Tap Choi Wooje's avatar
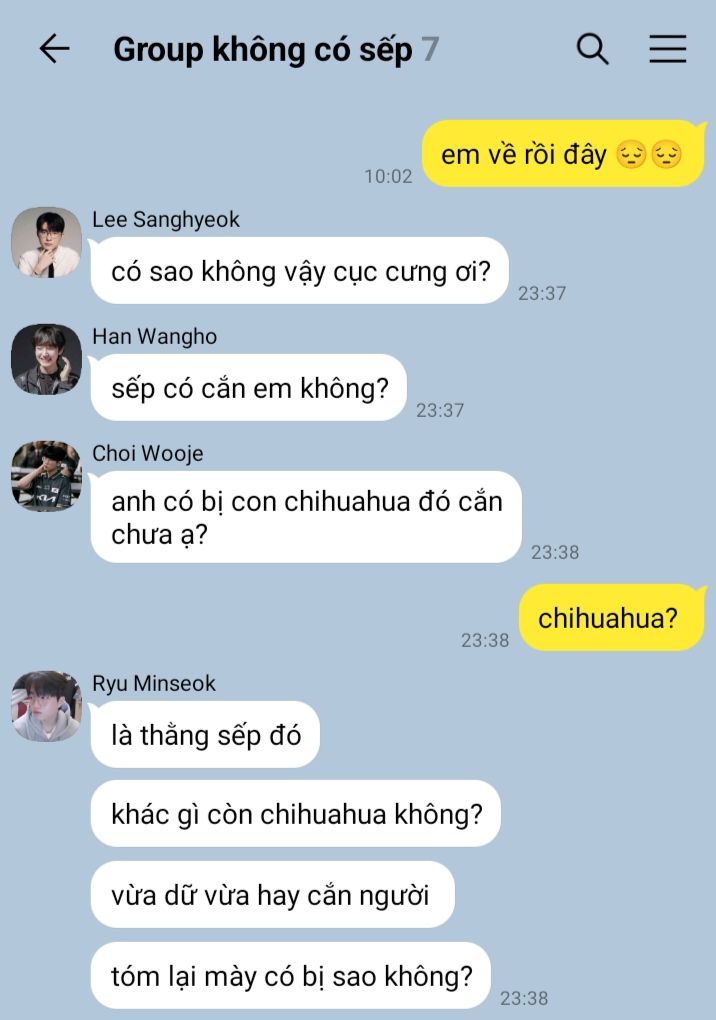This screenshot has width=716, height=1020. tap(46, 476)
